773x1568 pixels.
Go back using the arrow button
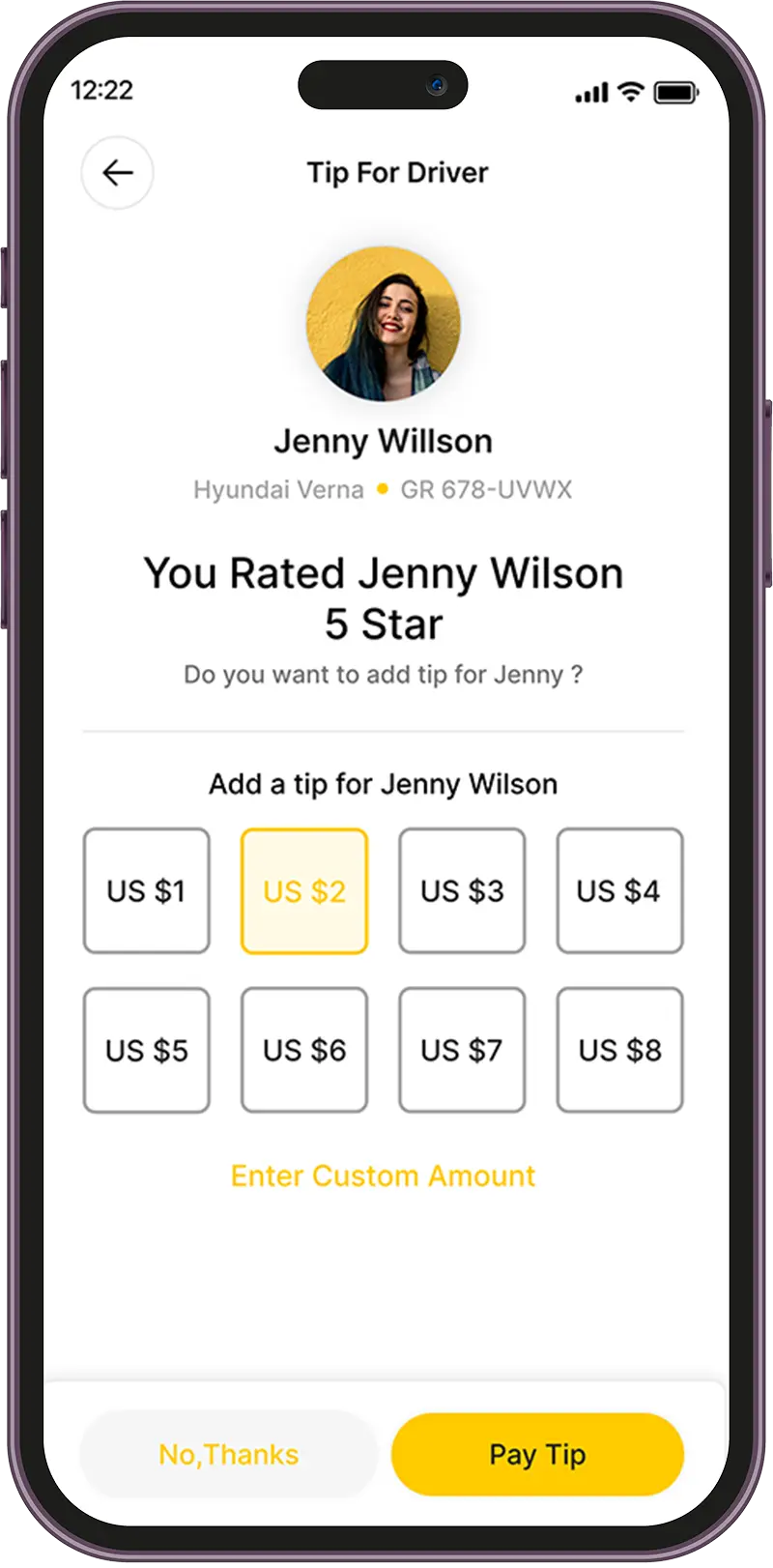[x=117, y=173]
